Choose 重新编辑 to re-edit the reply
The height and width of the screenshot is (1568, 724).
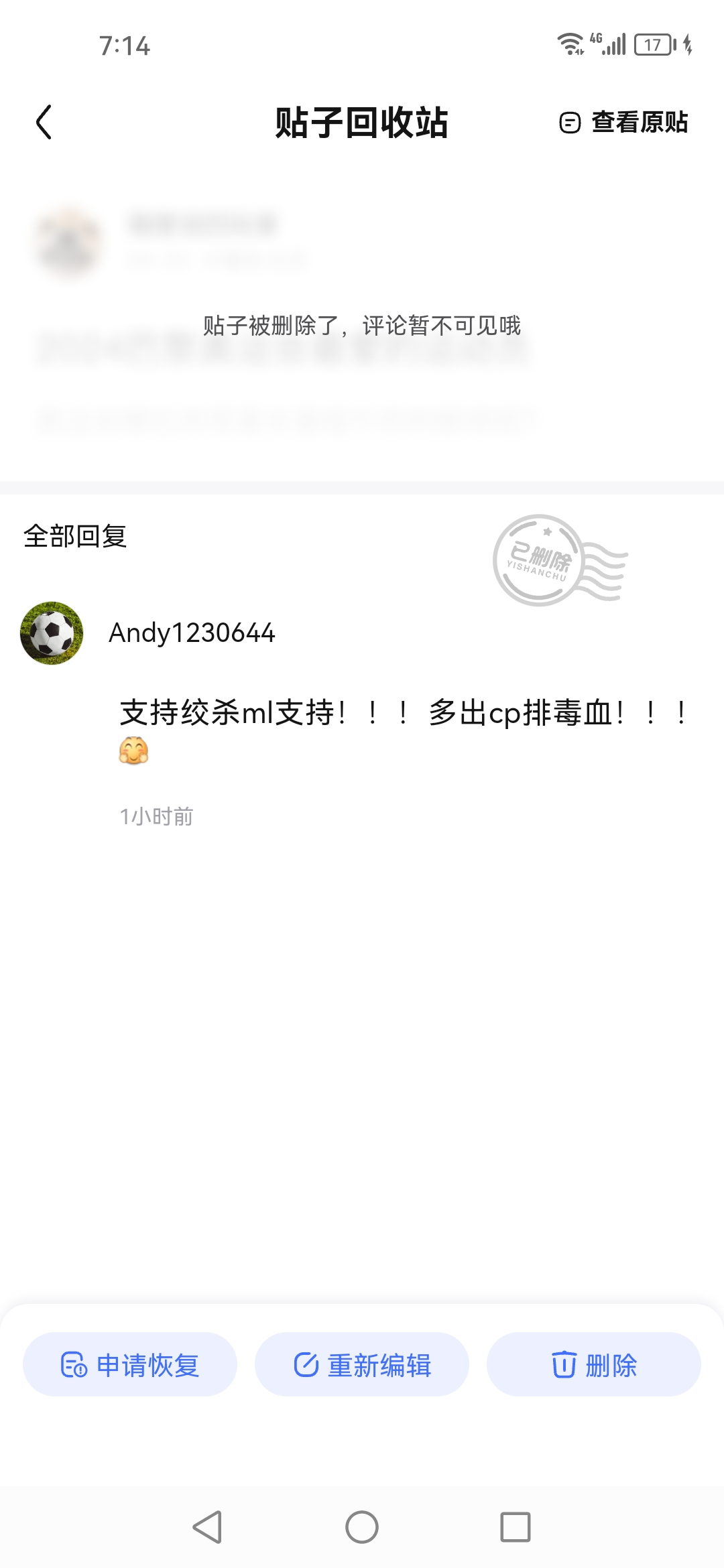(362, 1364)
